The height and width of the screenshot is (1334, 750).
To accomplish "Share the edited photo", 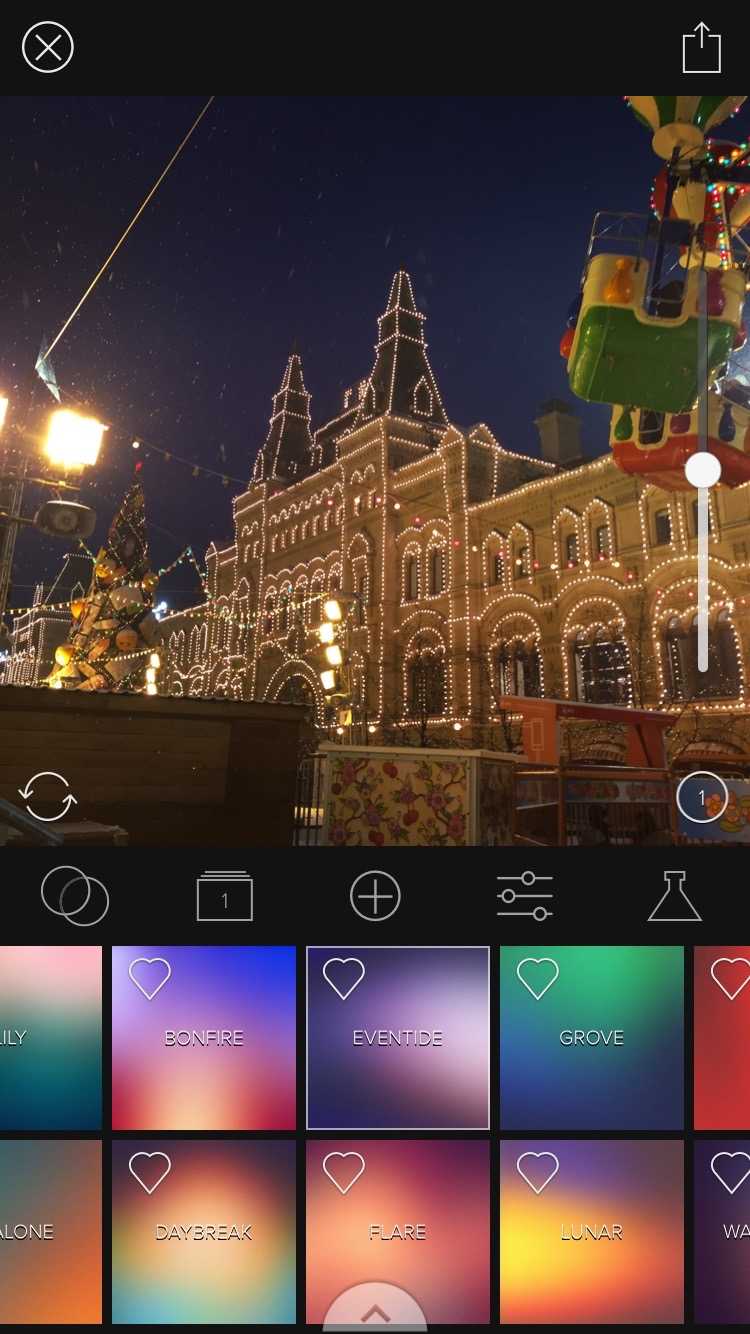I will point(701,48).
